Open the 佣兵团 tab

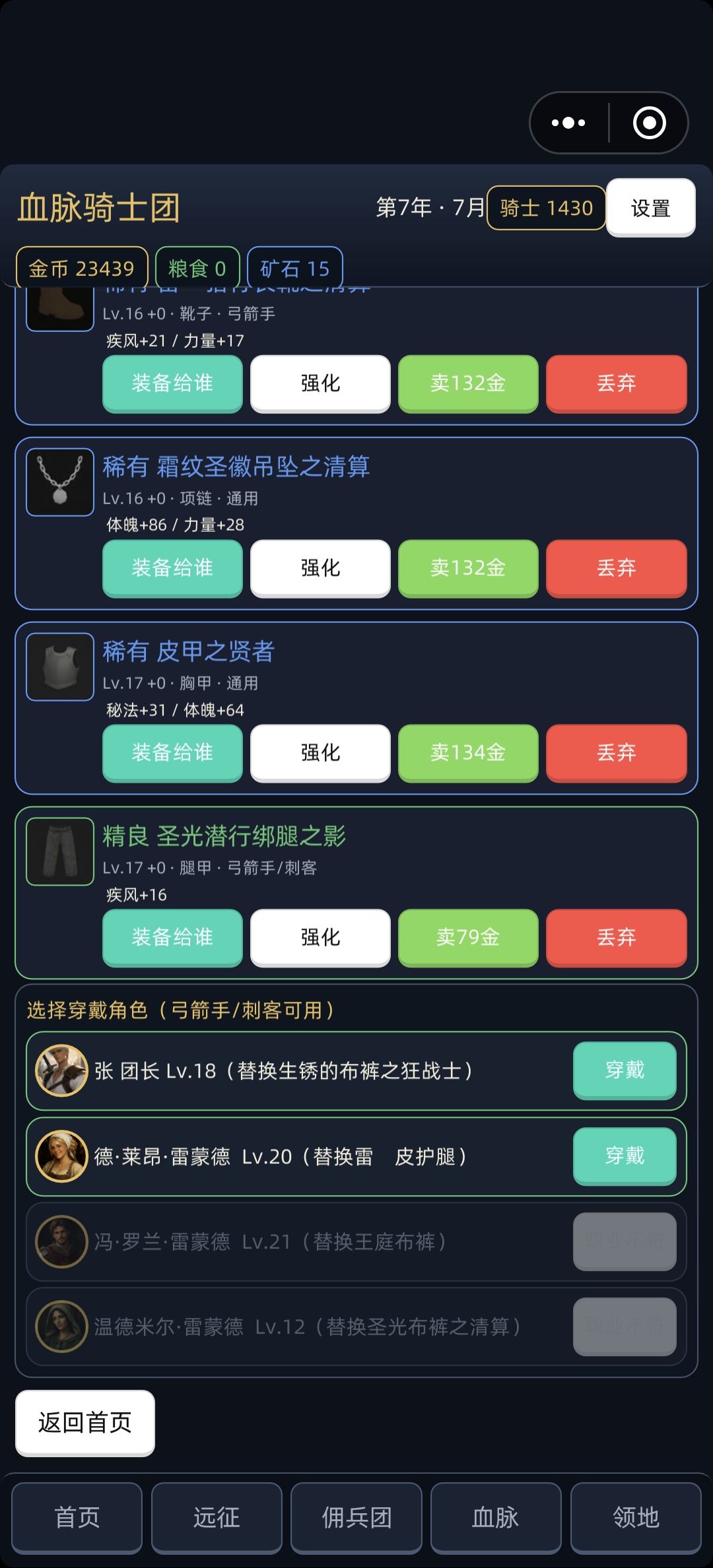[x=356, y=1518]
